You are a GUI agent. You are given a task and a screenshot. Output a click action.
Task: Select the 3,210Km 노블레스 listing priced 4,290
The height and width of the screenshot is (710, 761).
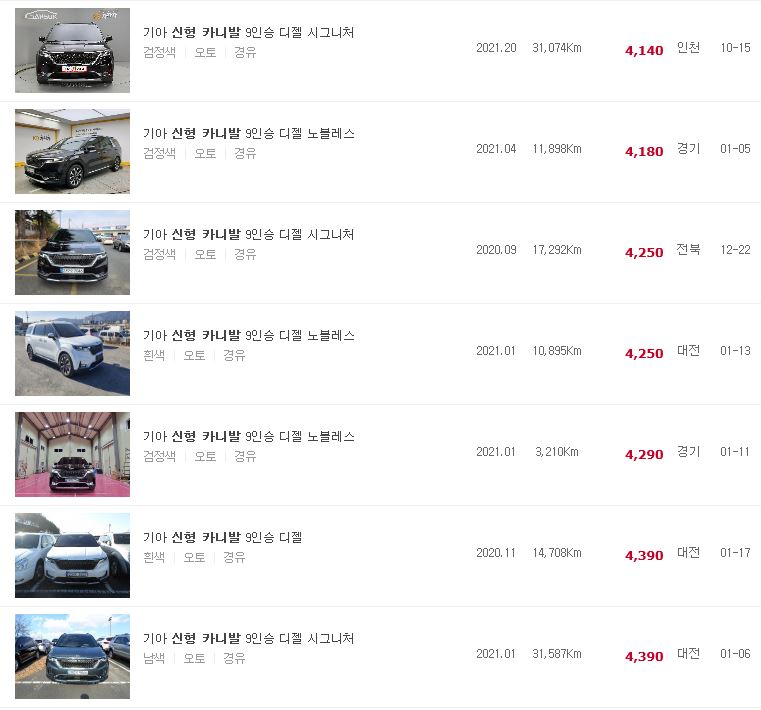coord(248,436)
